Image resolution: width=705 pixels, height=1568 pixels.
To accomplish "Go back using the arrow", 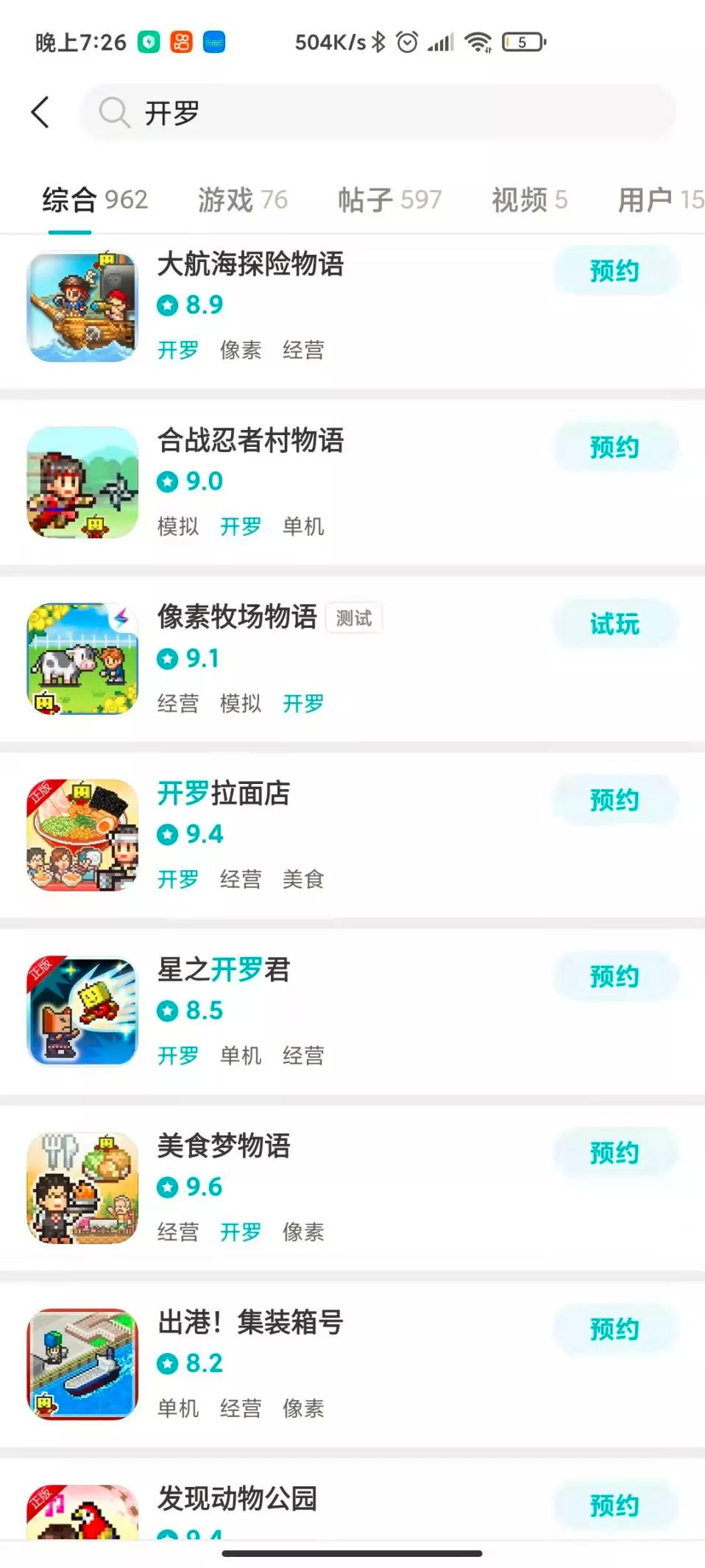I will [40, 113].
